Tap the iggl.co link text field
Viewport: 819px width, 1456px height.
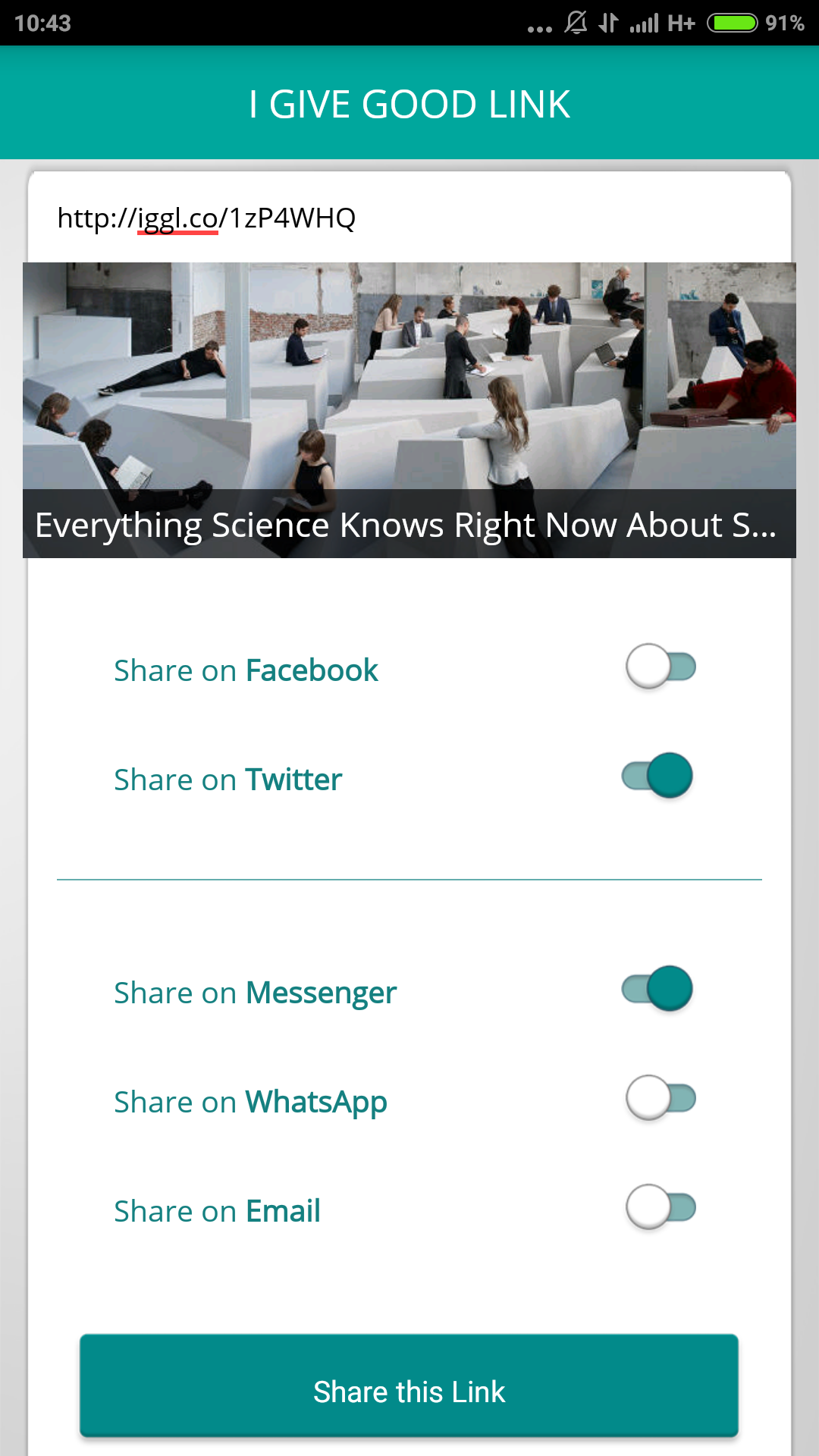(409, 218)
